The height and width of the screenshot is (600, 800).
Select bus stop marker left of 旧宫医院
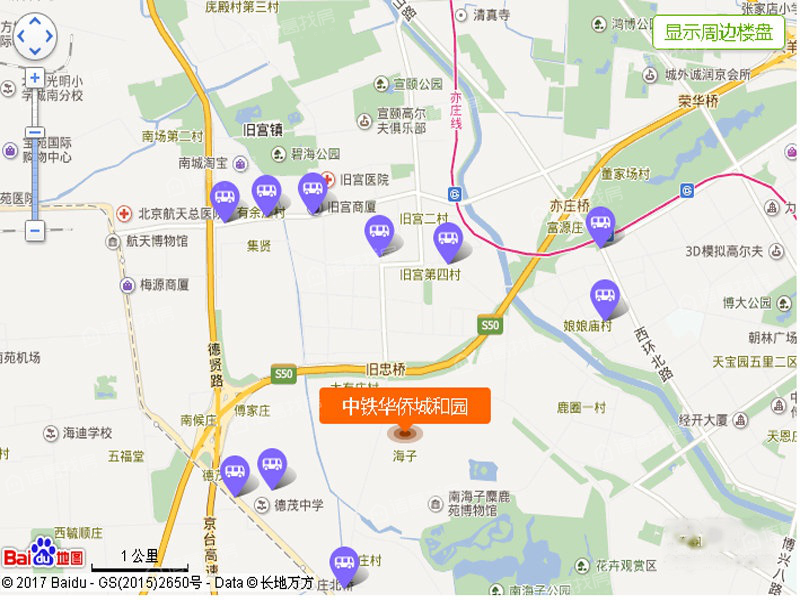tap(313, 188)
